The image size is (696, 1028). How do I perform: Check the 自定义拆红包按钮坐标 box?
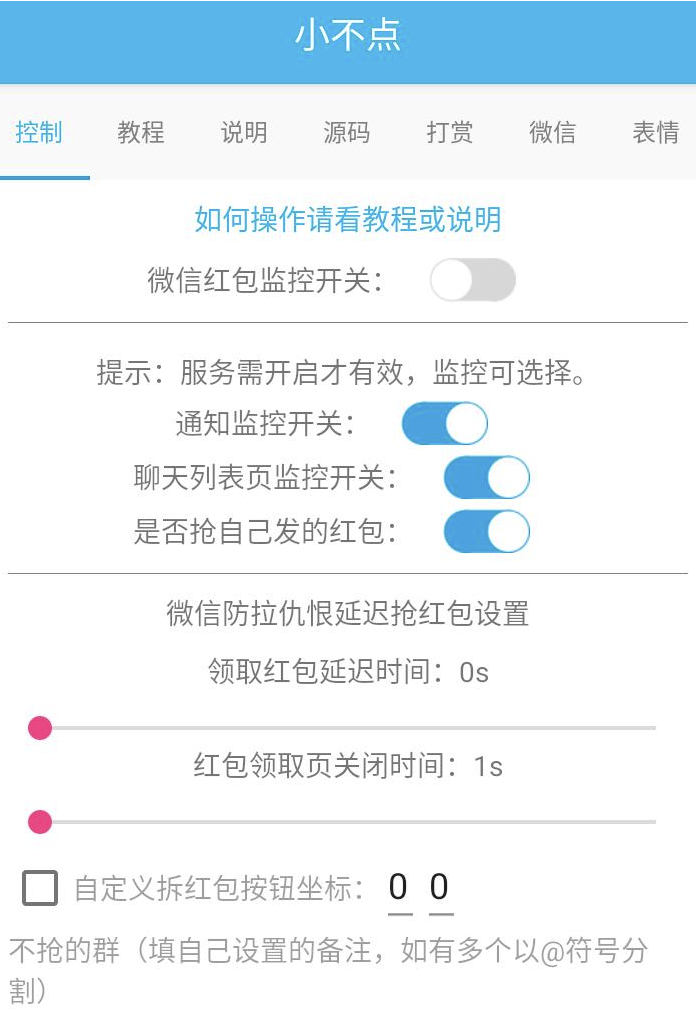coord(40,887)
